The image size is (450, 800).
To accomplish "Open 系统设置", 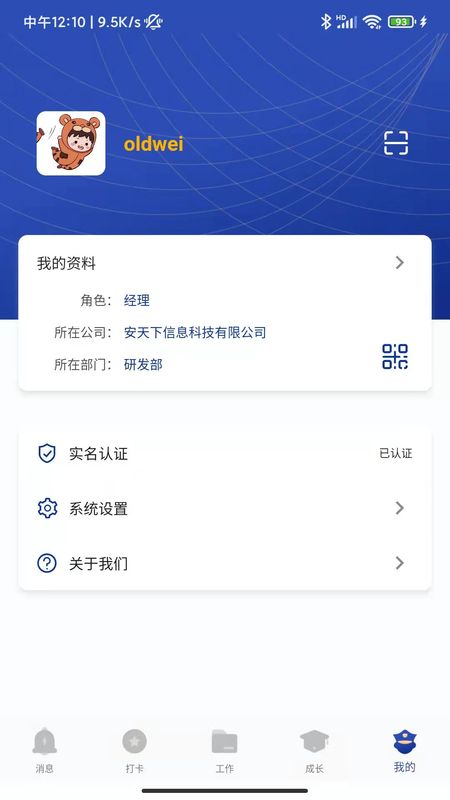I will pos(224,508).
